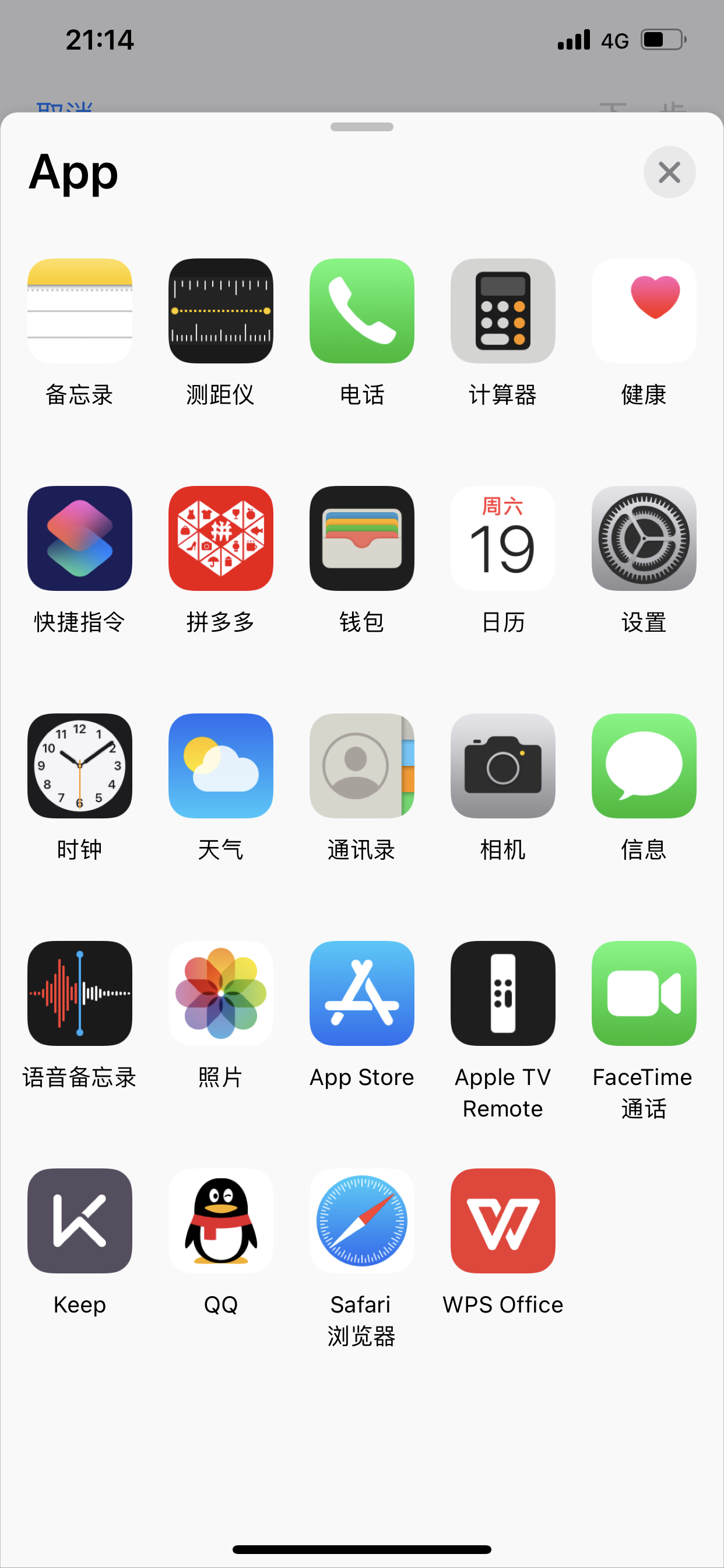724x1568 pixels.
Task: Select the 日历 app
Action: click(502, 538)
